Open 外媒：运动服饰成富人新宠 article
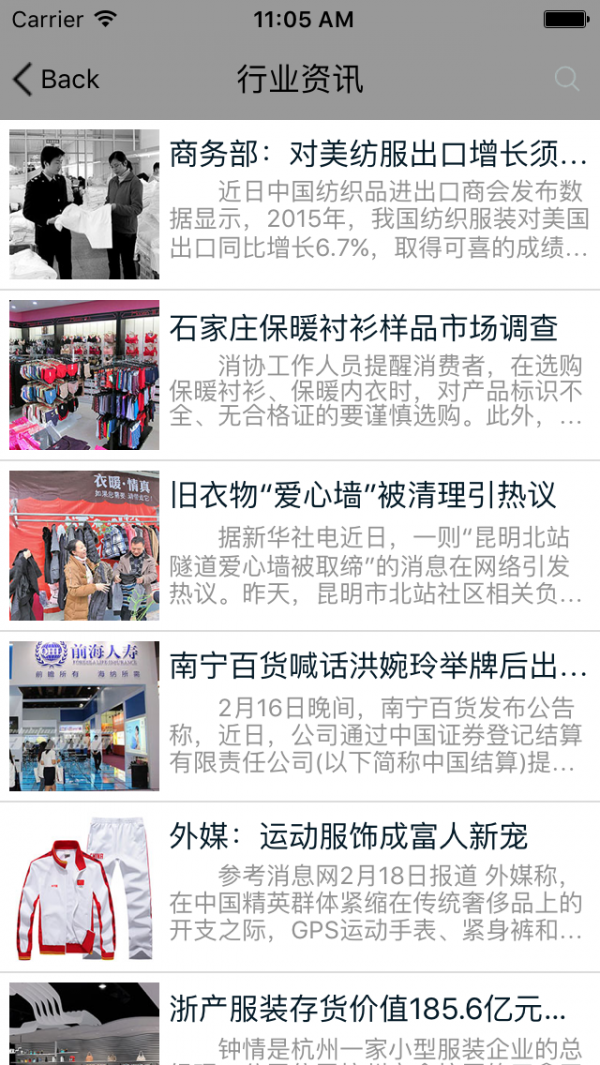 coord(349,837)
